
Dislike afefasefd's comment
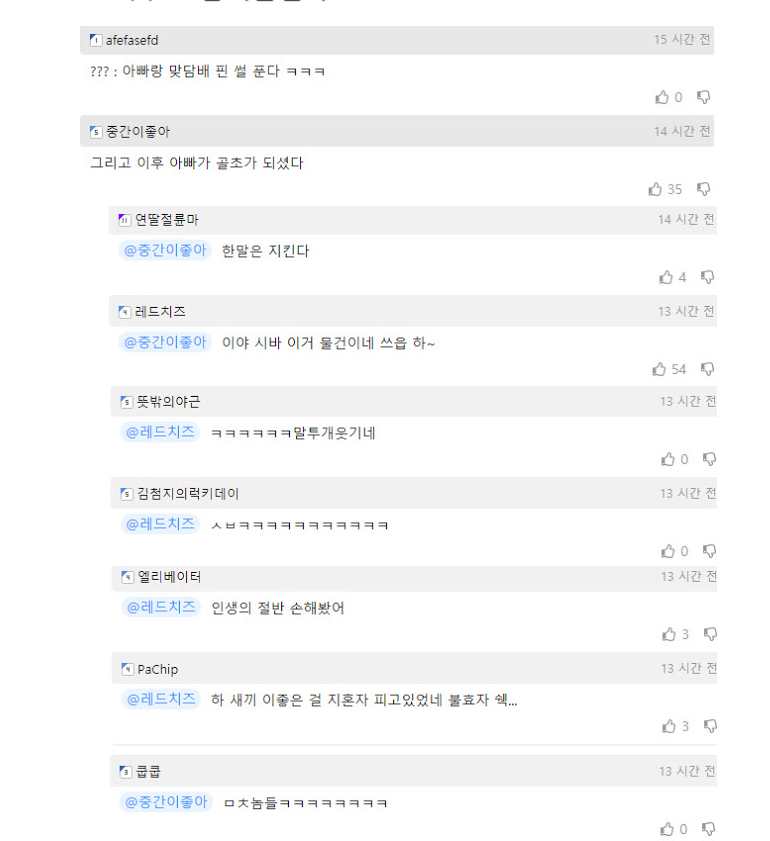[x=703, y=97]
